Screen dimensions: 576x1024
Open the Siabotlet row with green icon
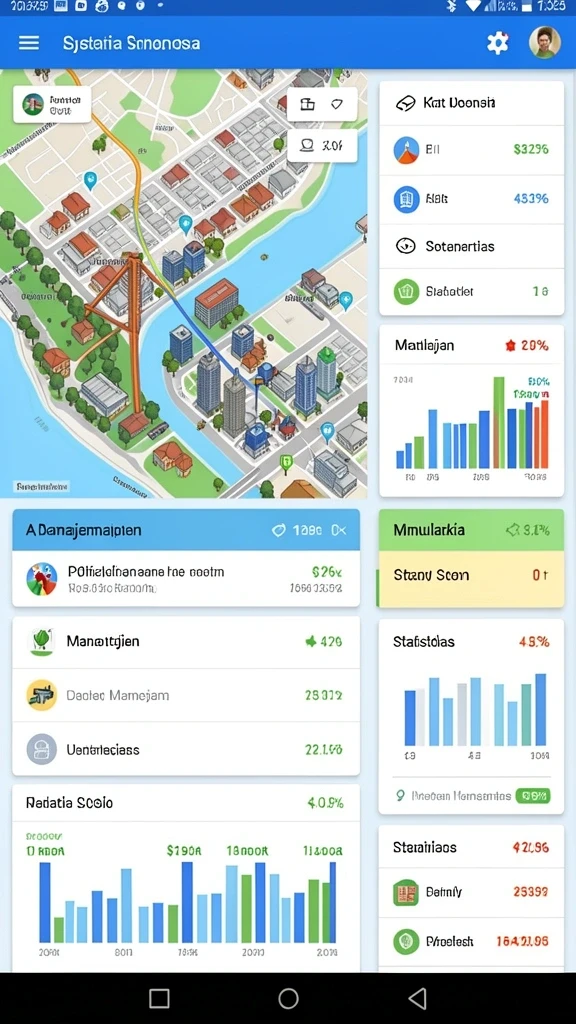point(472,292)
